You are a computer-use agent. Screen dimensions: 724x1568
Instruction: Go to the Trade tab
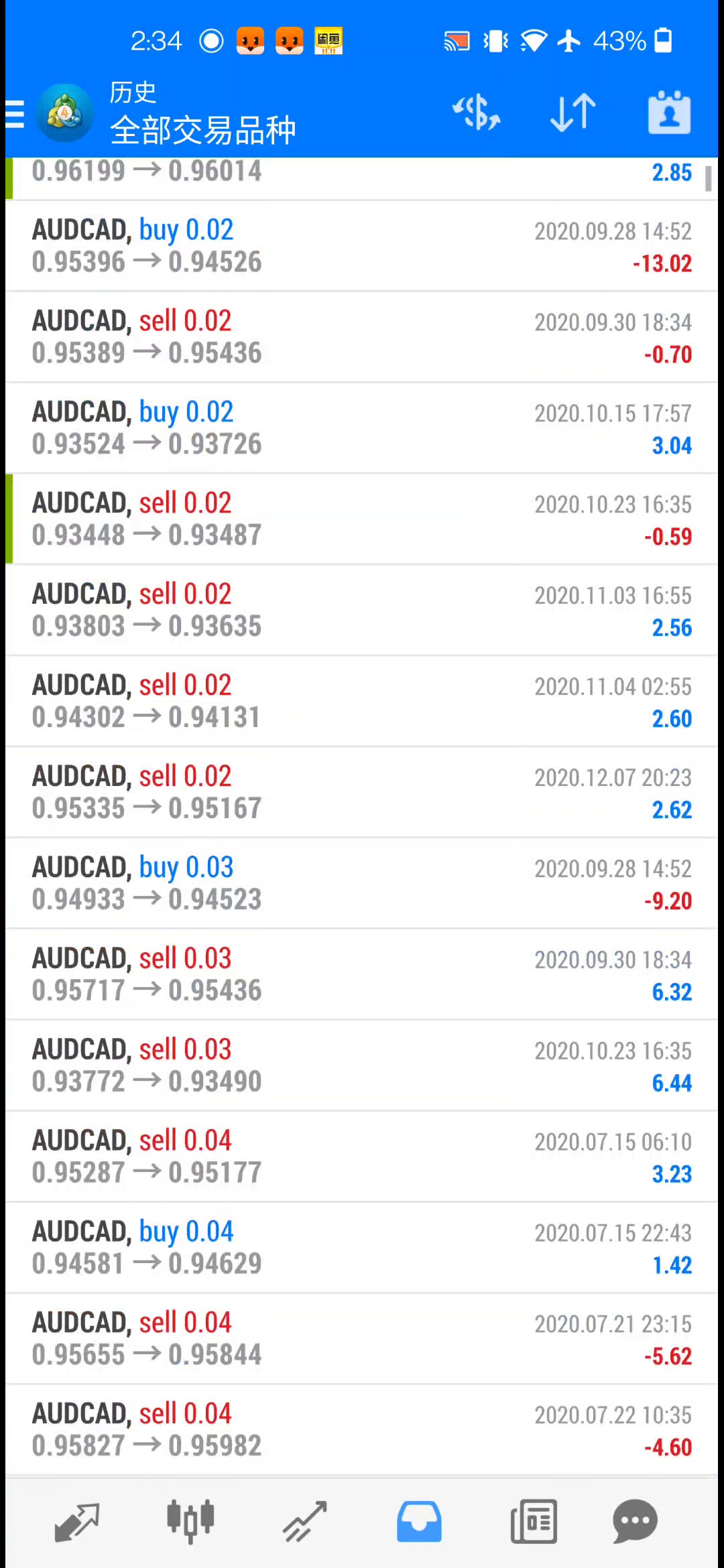coord(304,1521)
